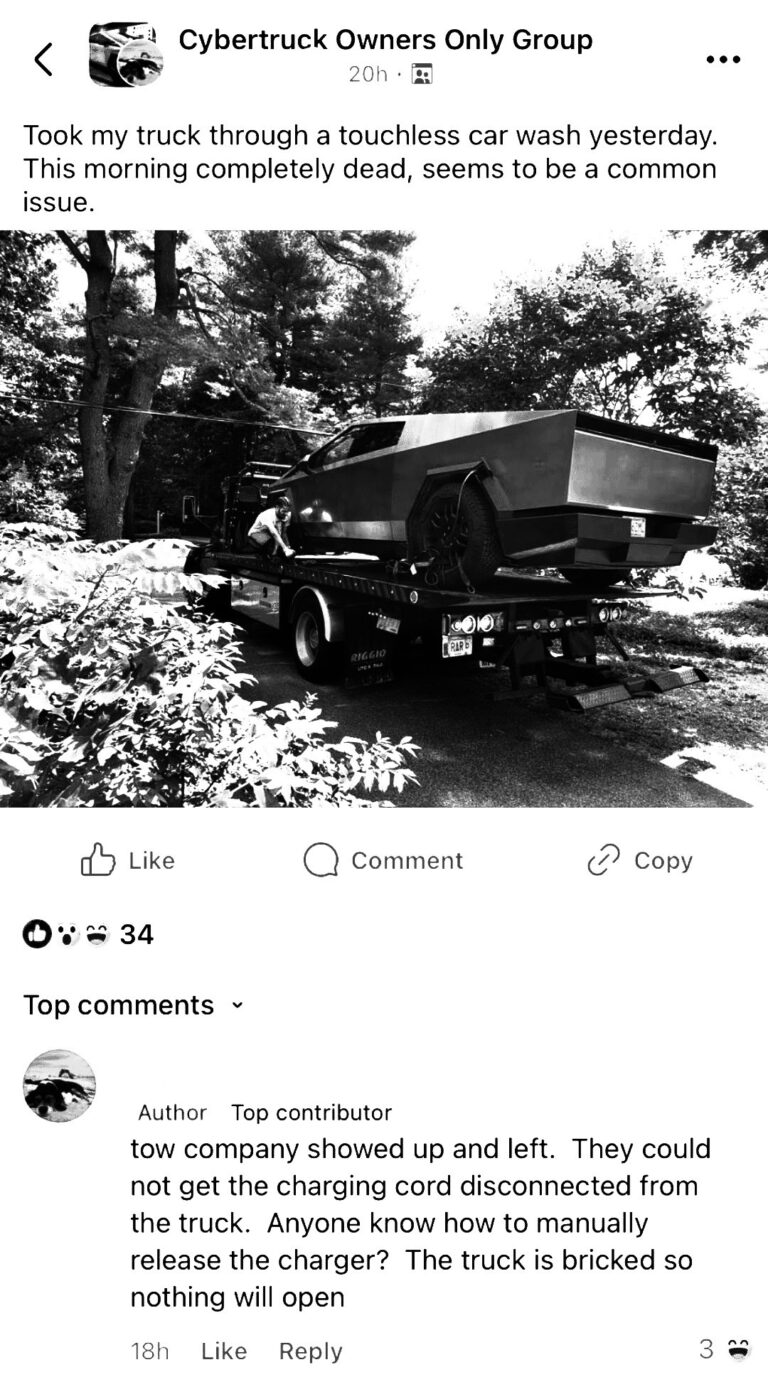View the 34 post reactions
This screenshot has width=768, height=1377.
pos(88,935)
